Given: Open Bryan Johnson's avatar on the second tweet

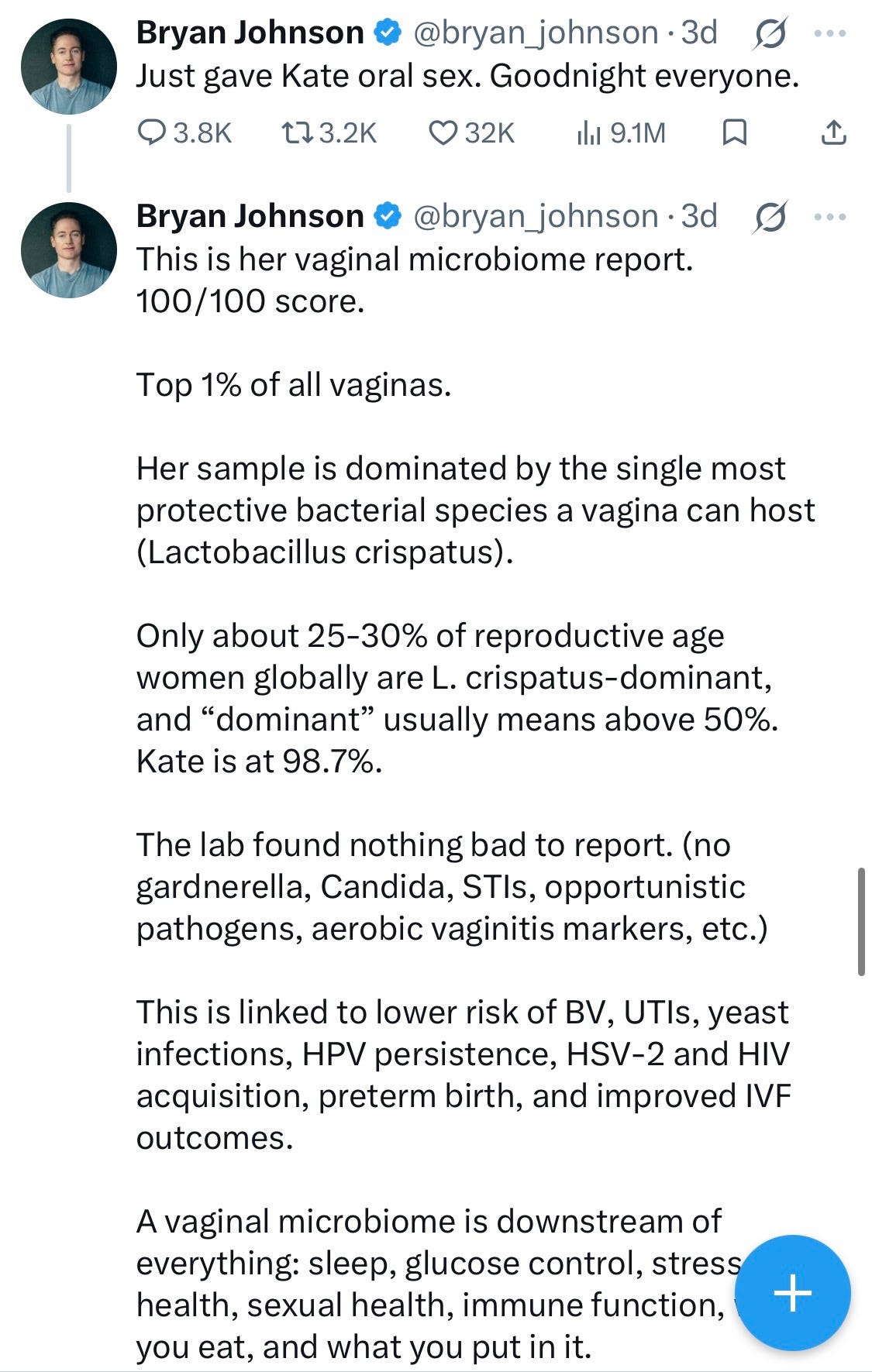Looking at the screenshot, I should pyautogui.click(x=69, y=249).
